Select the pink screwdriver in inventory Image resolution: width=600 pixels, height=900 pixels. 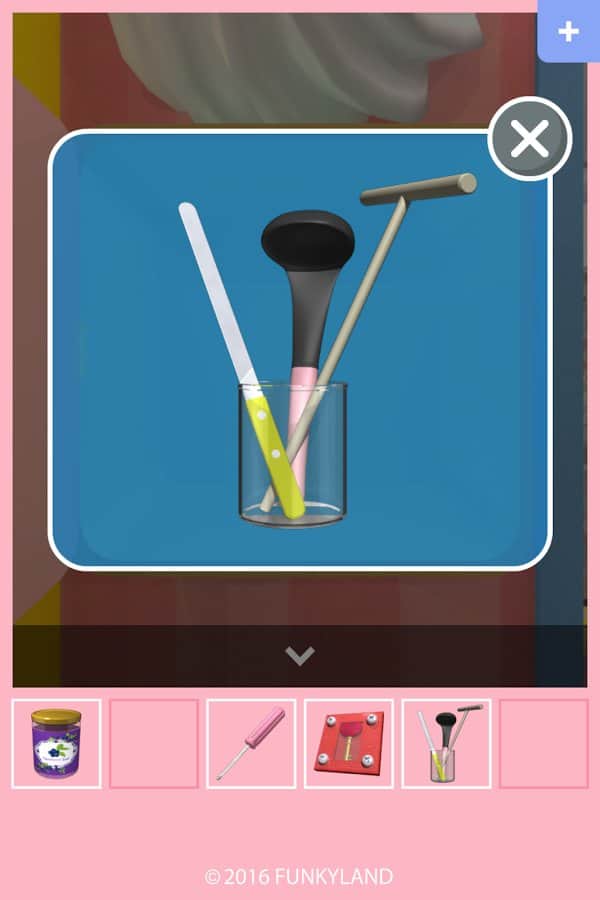point(251,744)
